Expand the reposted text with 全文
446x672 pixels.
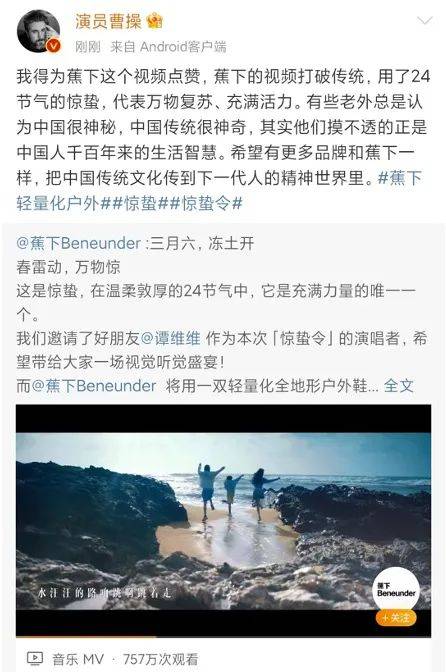[x=398, y=386]
